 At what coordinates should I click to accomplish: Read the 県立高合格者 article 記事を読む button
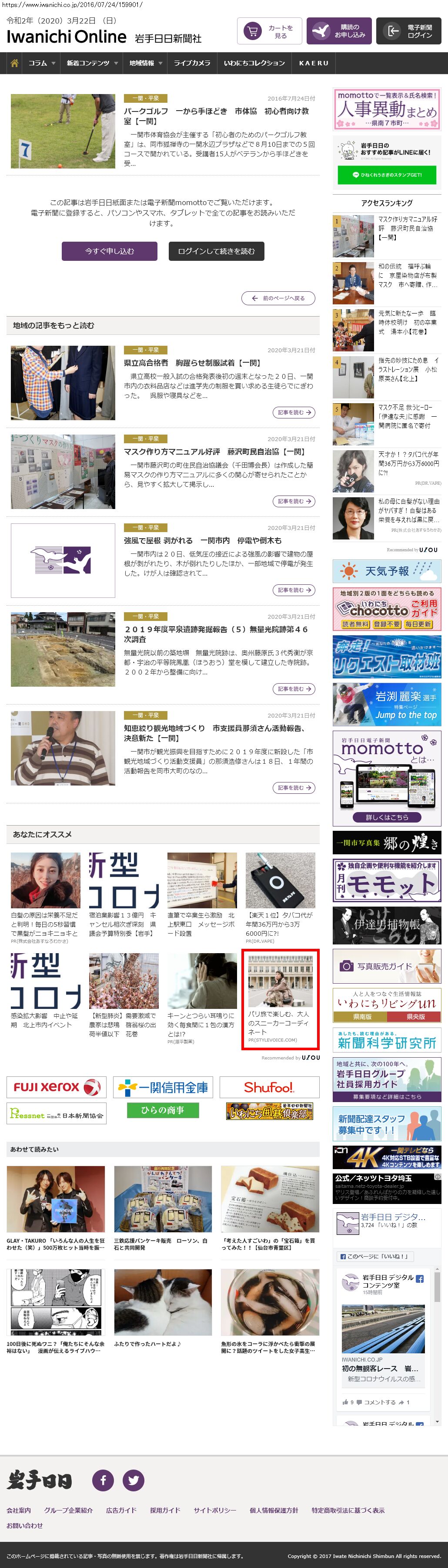click(x=294, y=413)
